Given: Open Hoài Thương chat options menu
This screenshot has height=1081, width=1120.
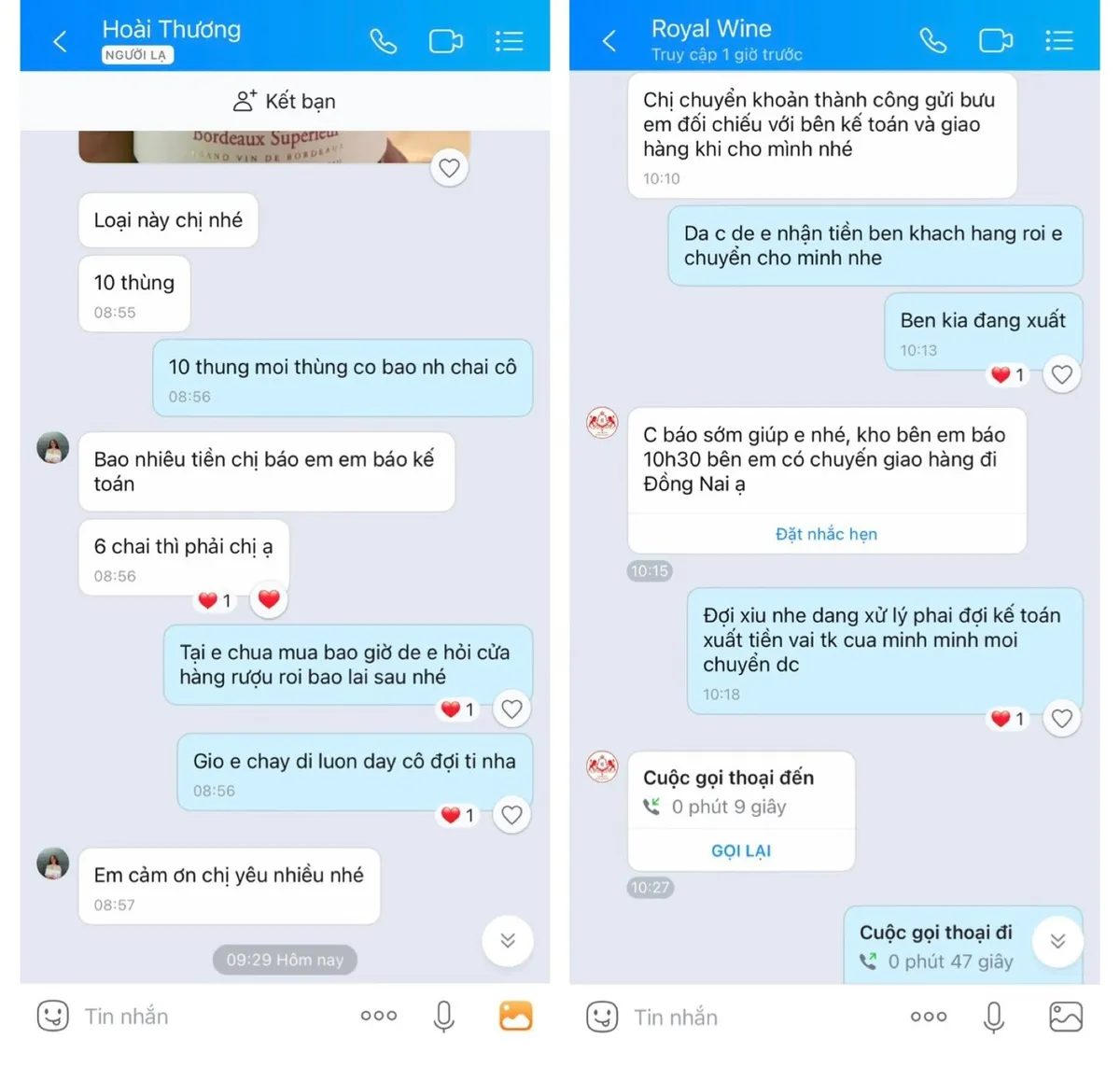Looking at the screenshot, I should [509, 41].
